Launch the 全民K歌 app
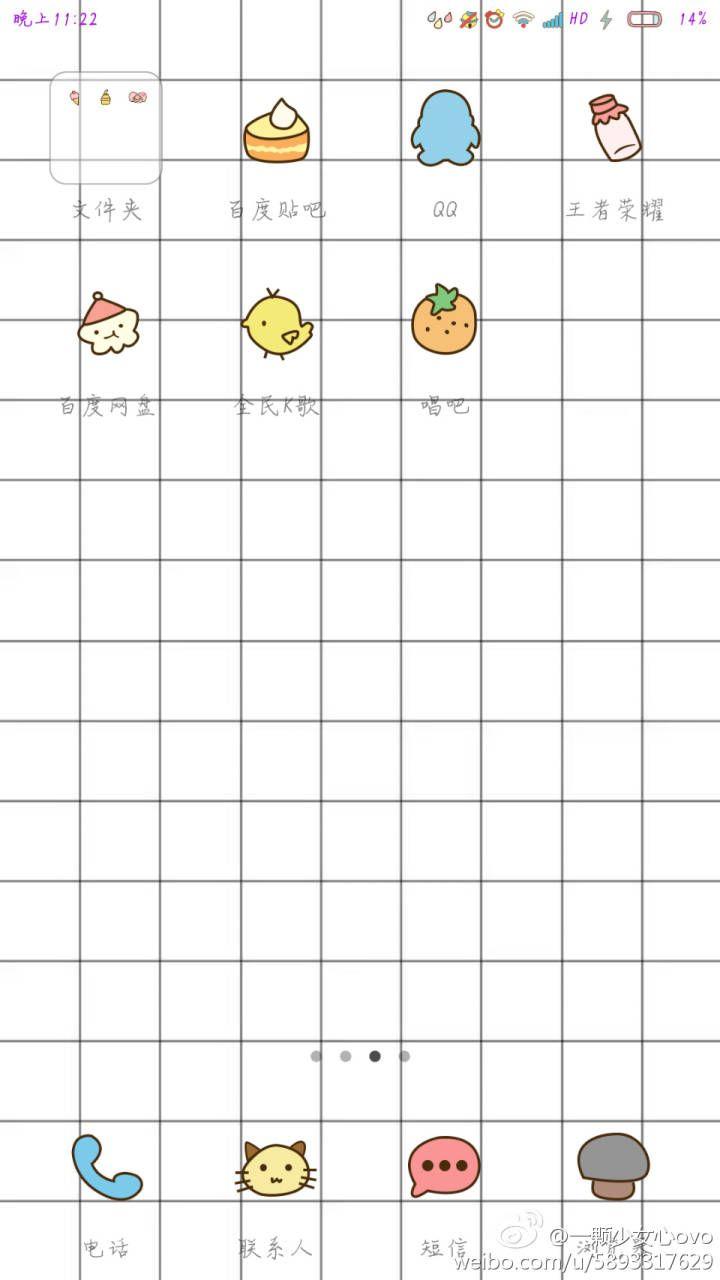Screen dimensions: 720x1280 tap(276, 324)
